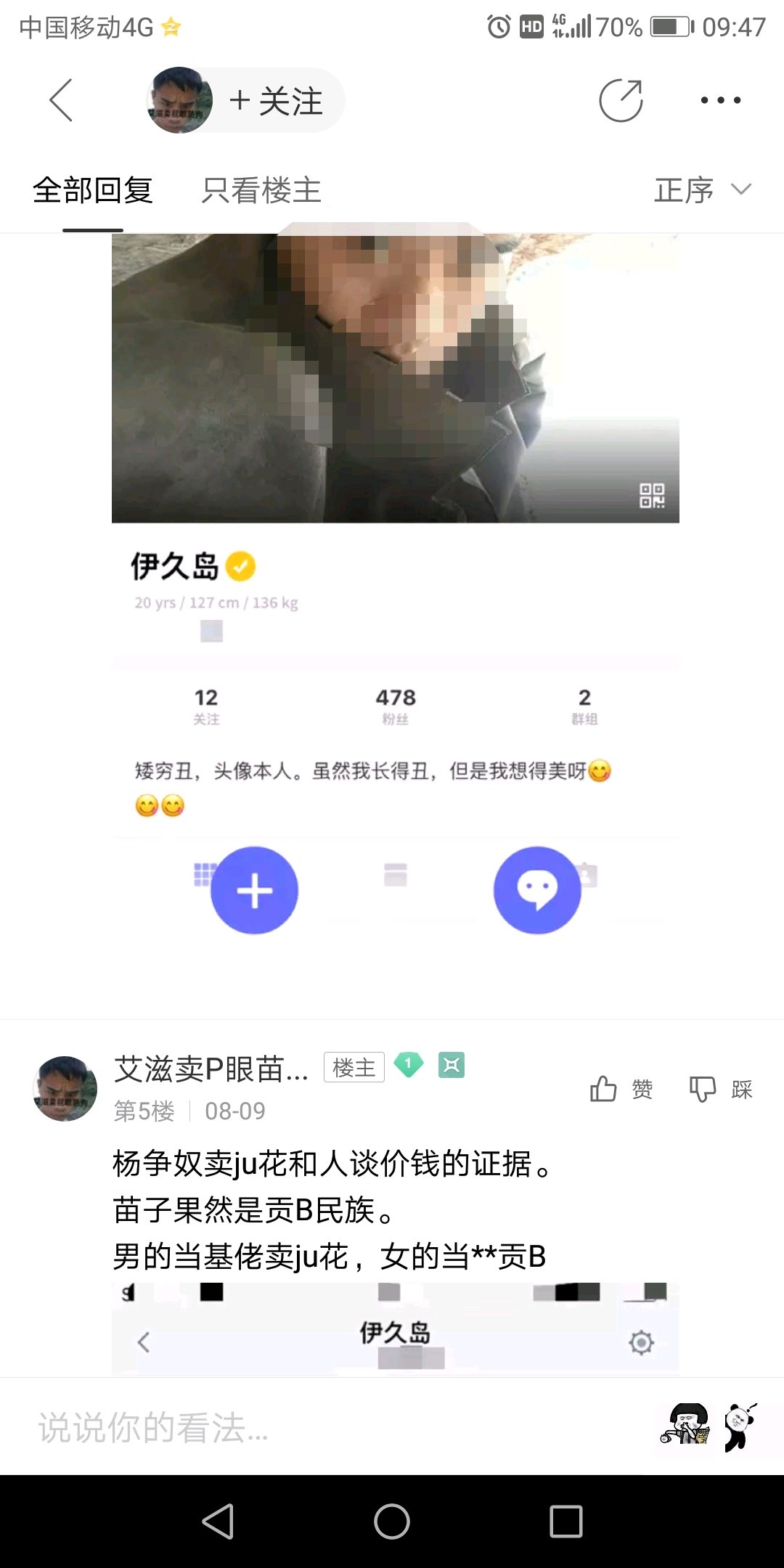Return to the system home screen
Screen dimensions: 784x1568
pyautogui.click(x=392, y=1521)
